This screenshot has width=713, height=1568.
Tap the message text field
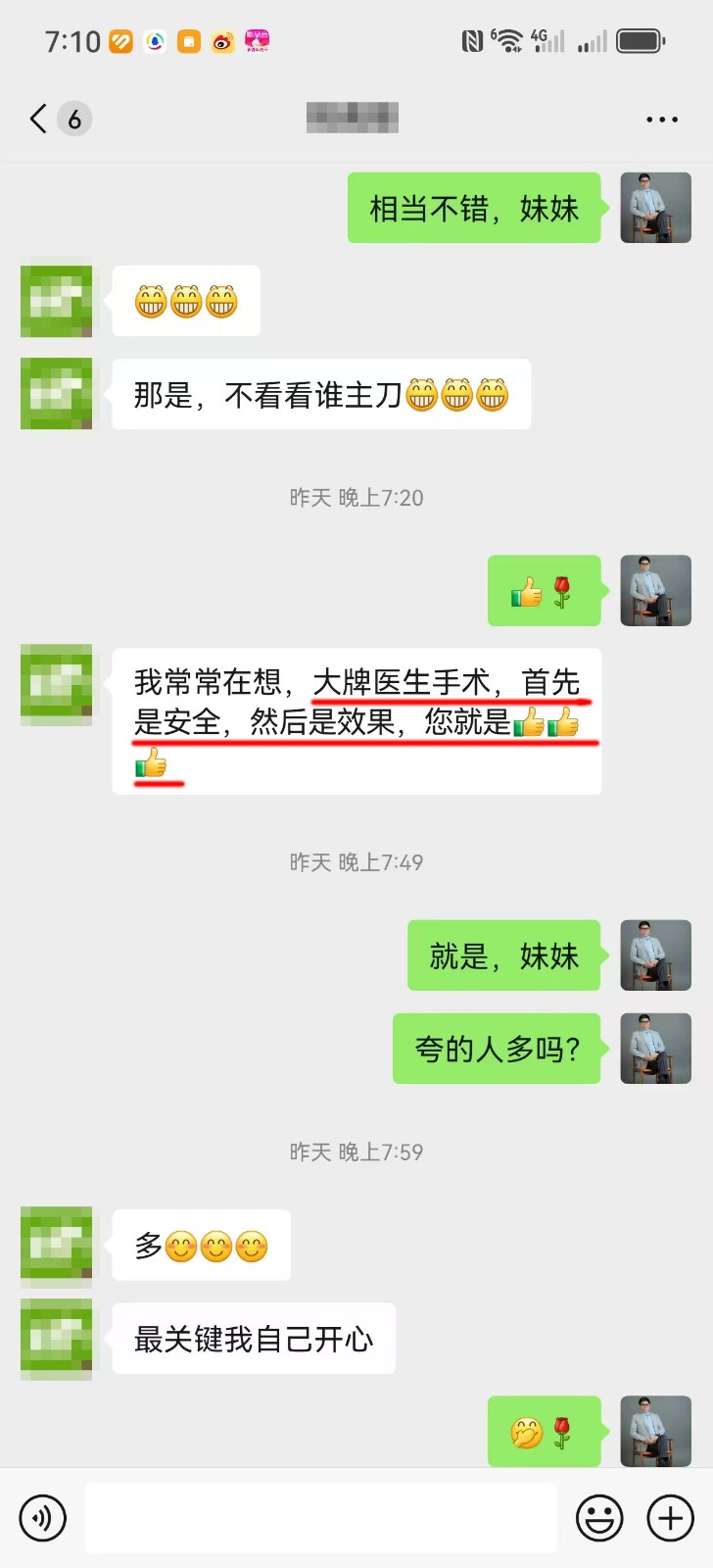(x=320, y=1518)
